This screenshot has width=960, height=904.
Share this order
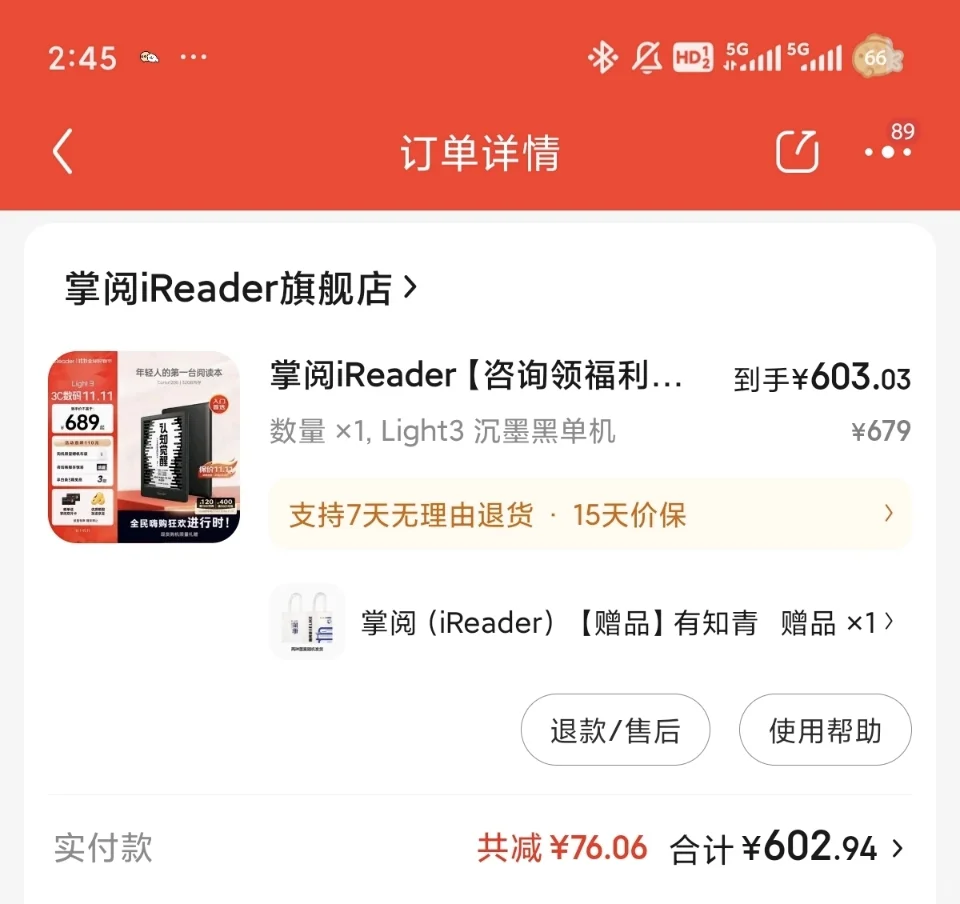tap(797, 153)
